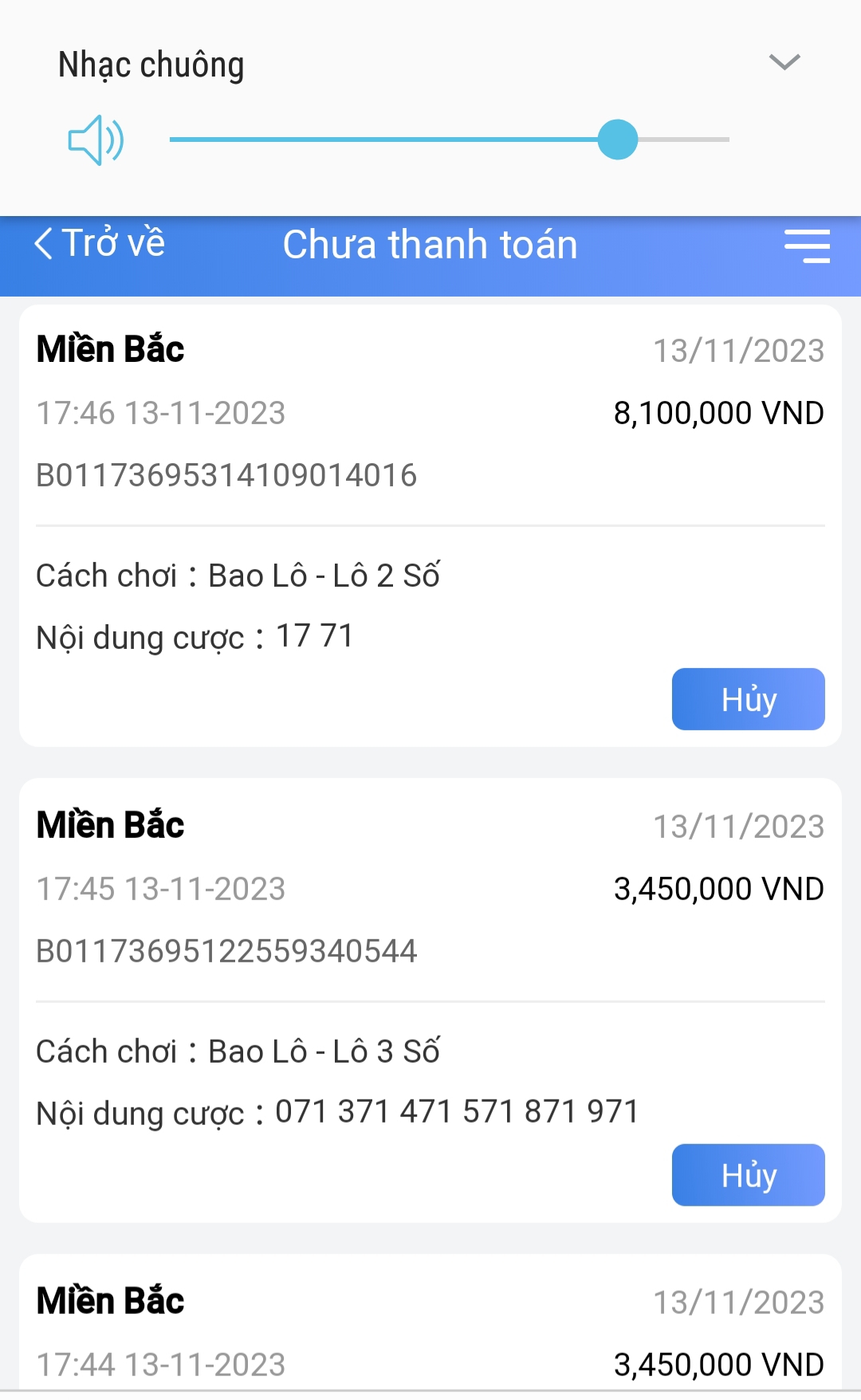Mute ringtone via the speaker icon

pyautogui.click(x=96, y=140)
